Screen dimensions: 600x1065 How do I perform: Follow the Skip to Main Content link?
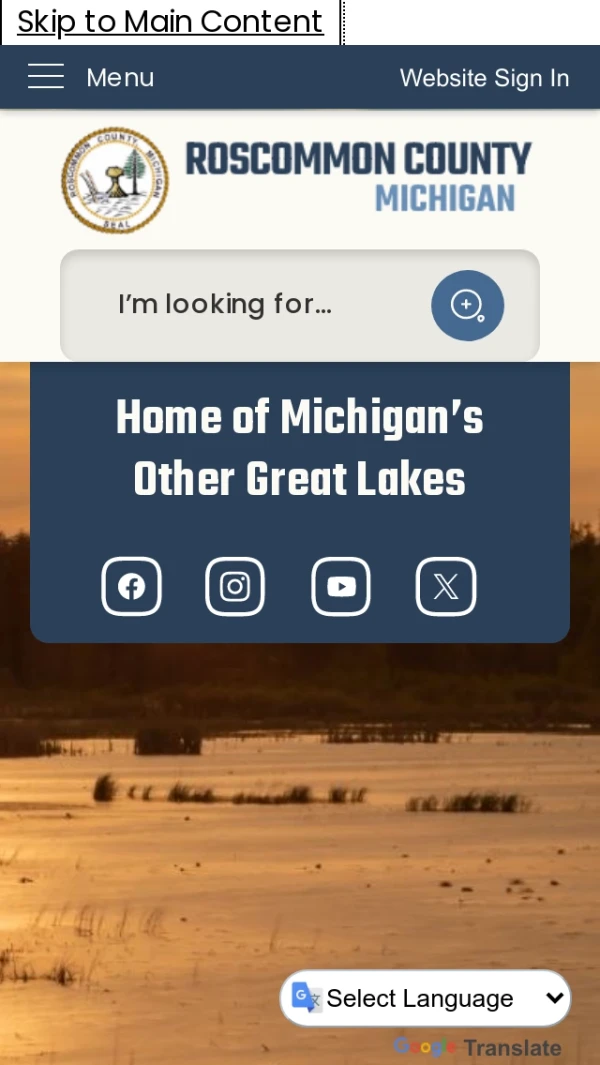pos(170,21)
